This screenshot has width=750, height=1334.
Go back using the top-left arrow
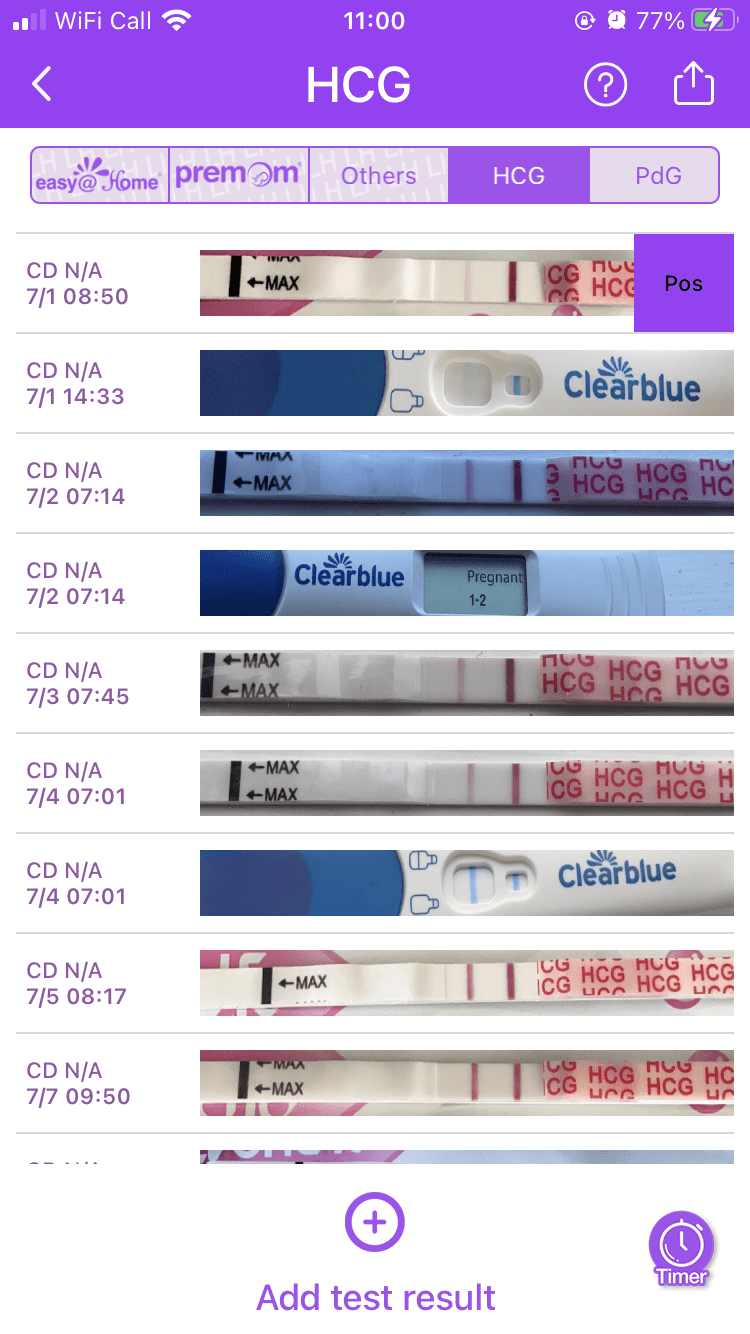(42, 85)
